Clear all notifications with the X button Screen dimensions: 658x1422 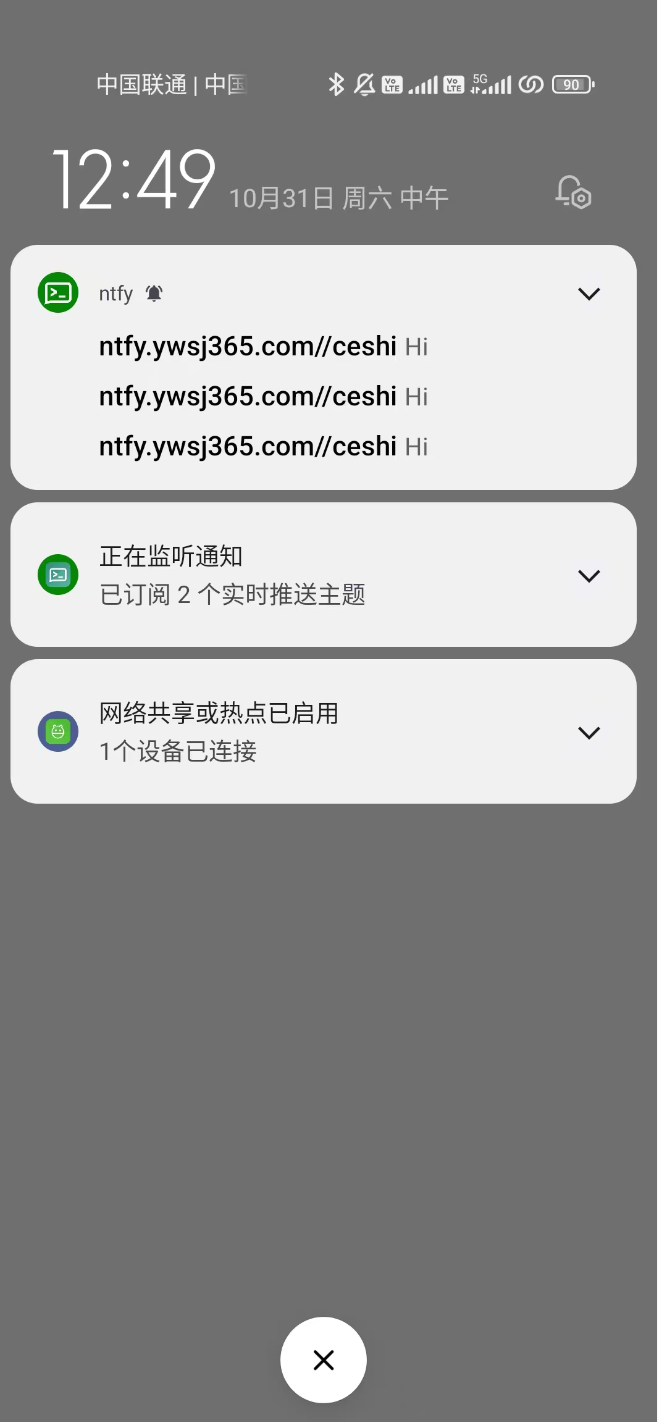(323, 1360)
